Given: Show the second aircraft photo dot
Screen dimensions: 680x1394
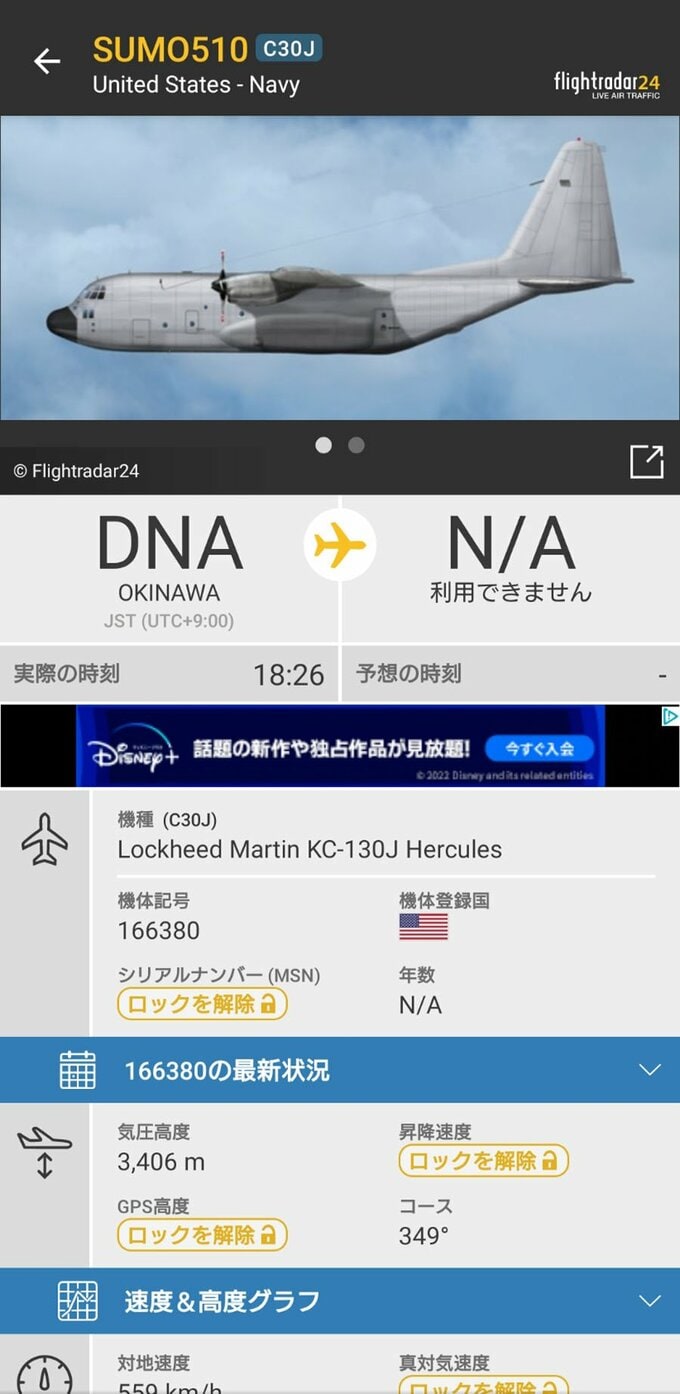Looking at the screenshot, I should pos(356,445).
